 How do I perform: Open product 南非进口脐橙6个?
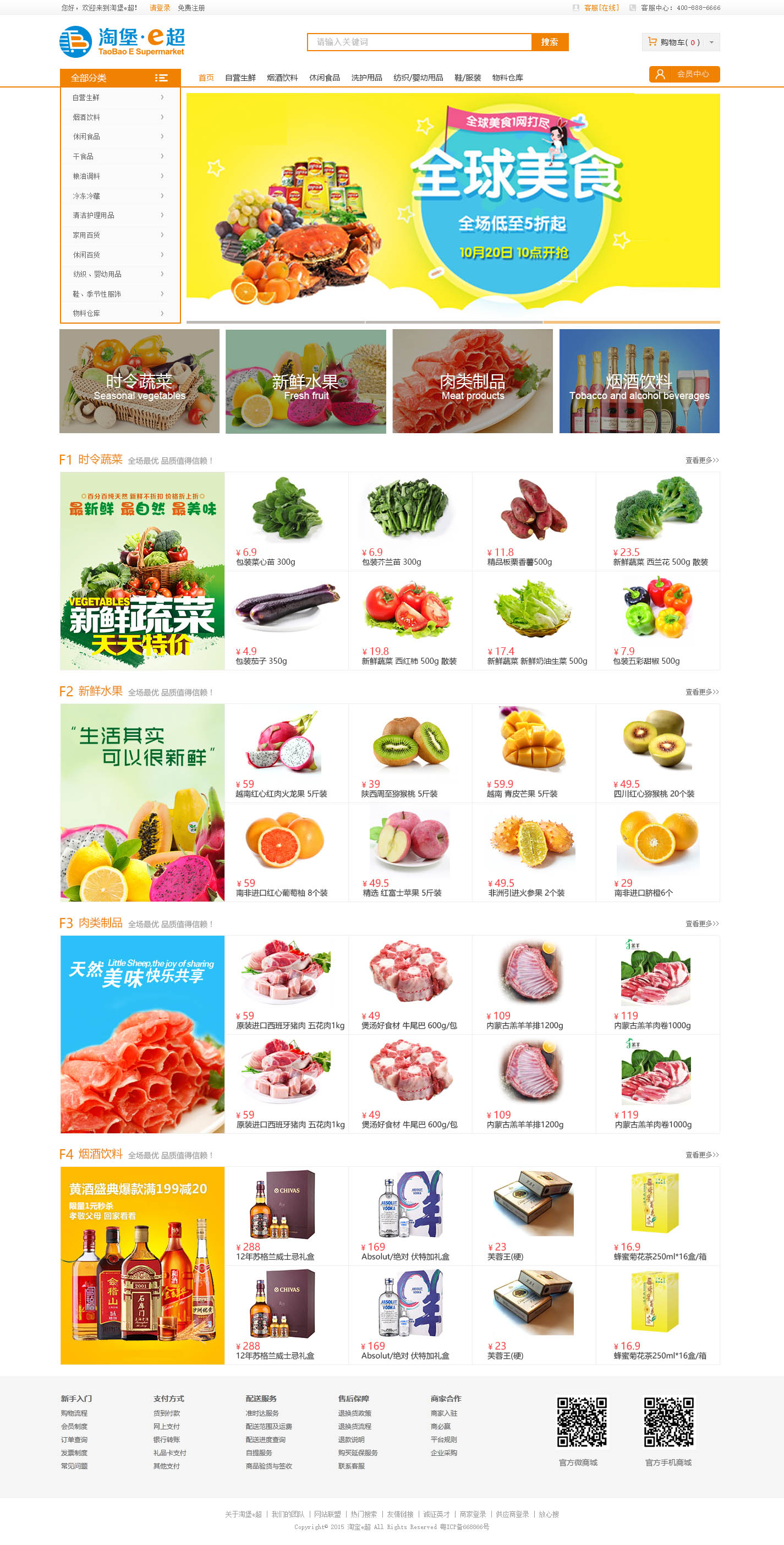coord(657,851)
